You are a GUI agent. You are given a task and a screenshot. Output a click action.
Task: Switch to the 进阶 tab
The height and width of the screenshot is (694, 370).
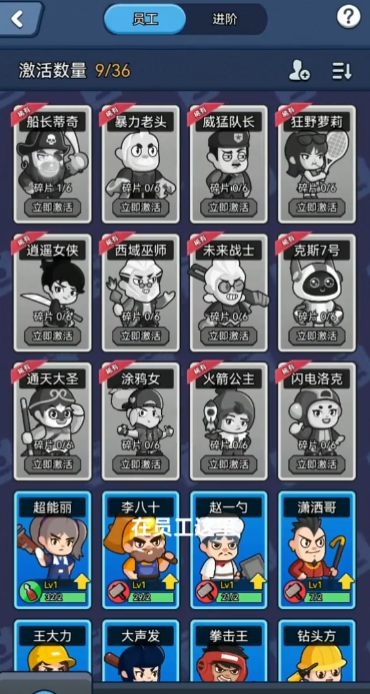(225, 19)
